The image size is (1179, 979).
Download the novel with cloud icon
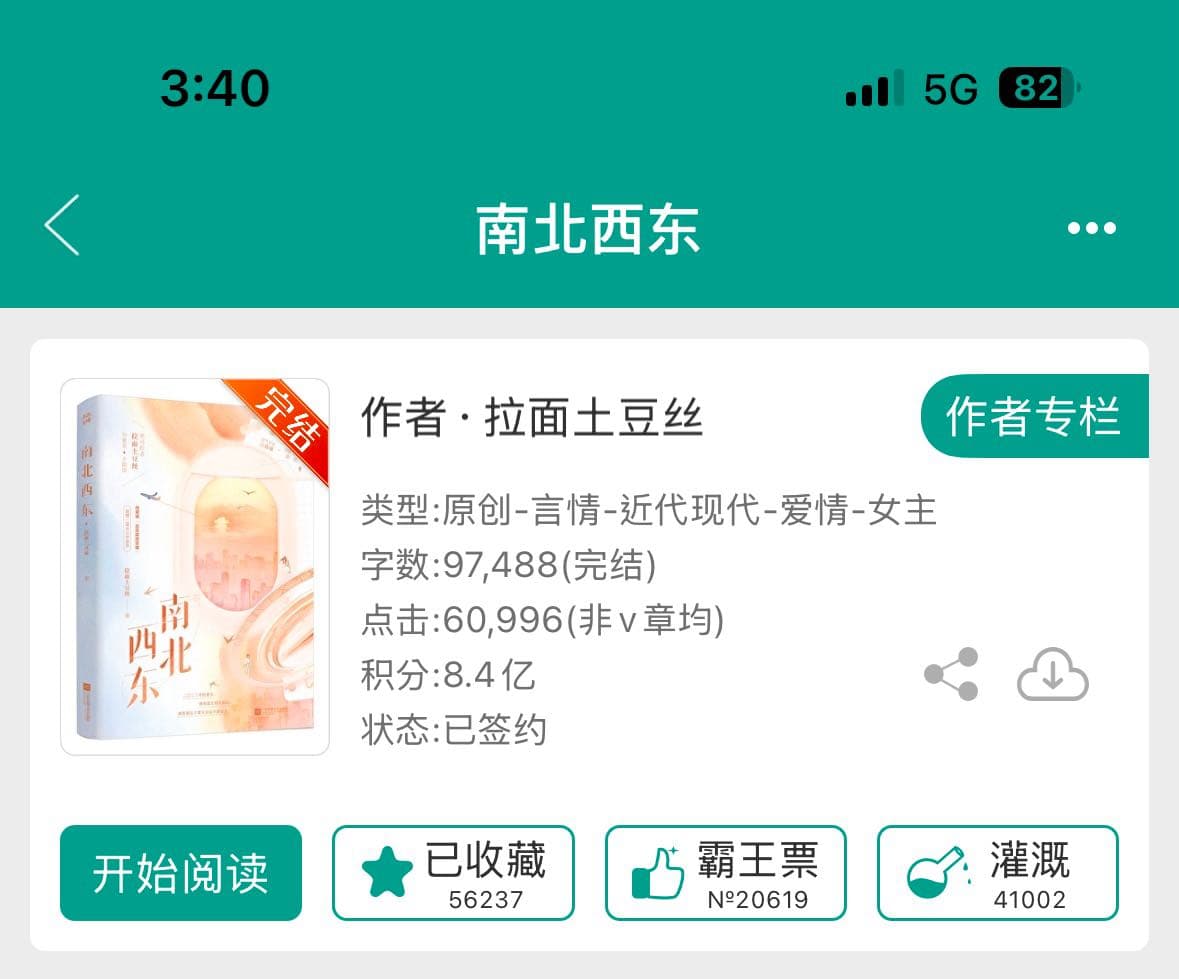click(x=1052, y=674)
